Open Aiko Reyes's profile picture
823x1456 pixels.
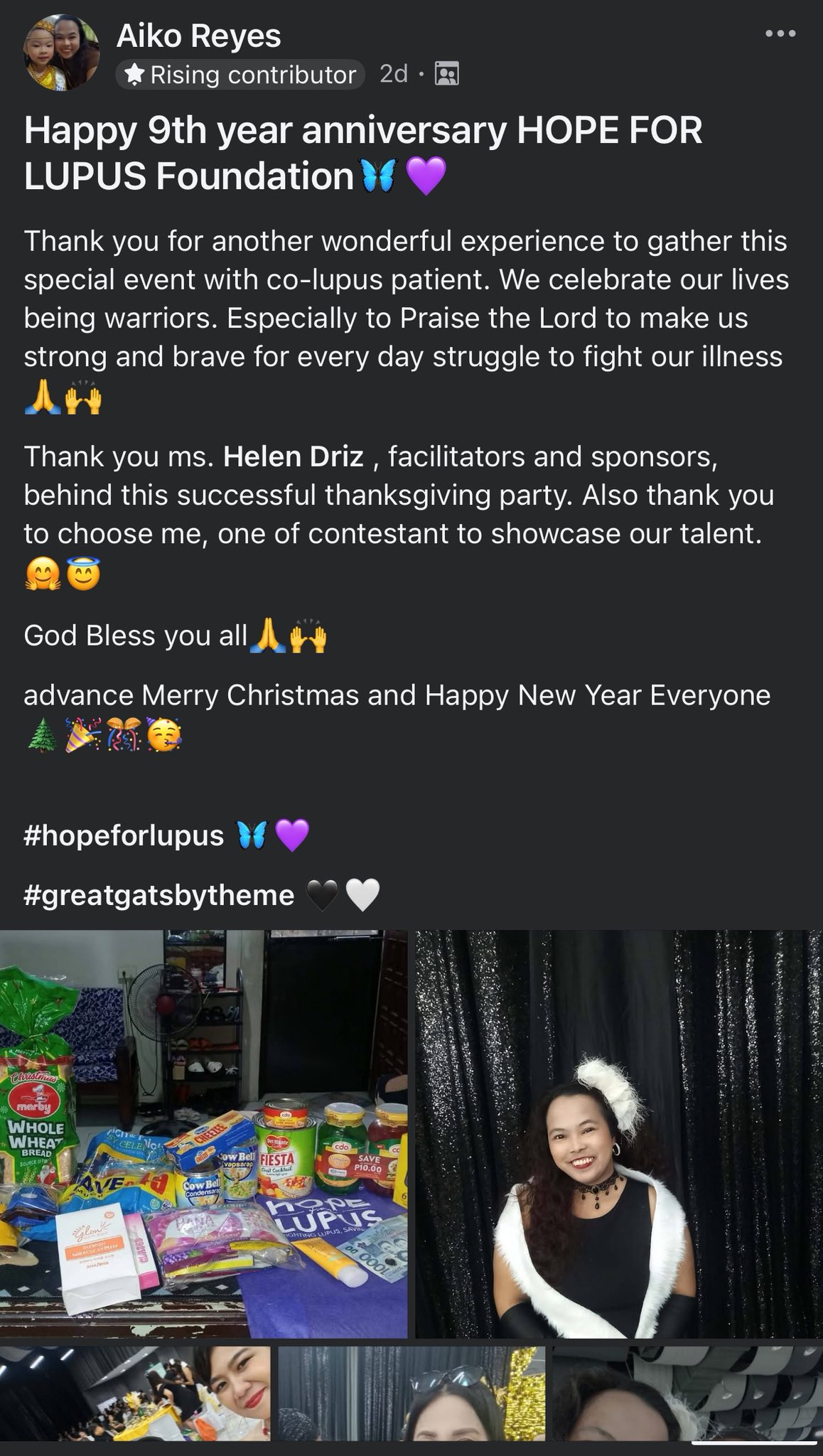63,54
